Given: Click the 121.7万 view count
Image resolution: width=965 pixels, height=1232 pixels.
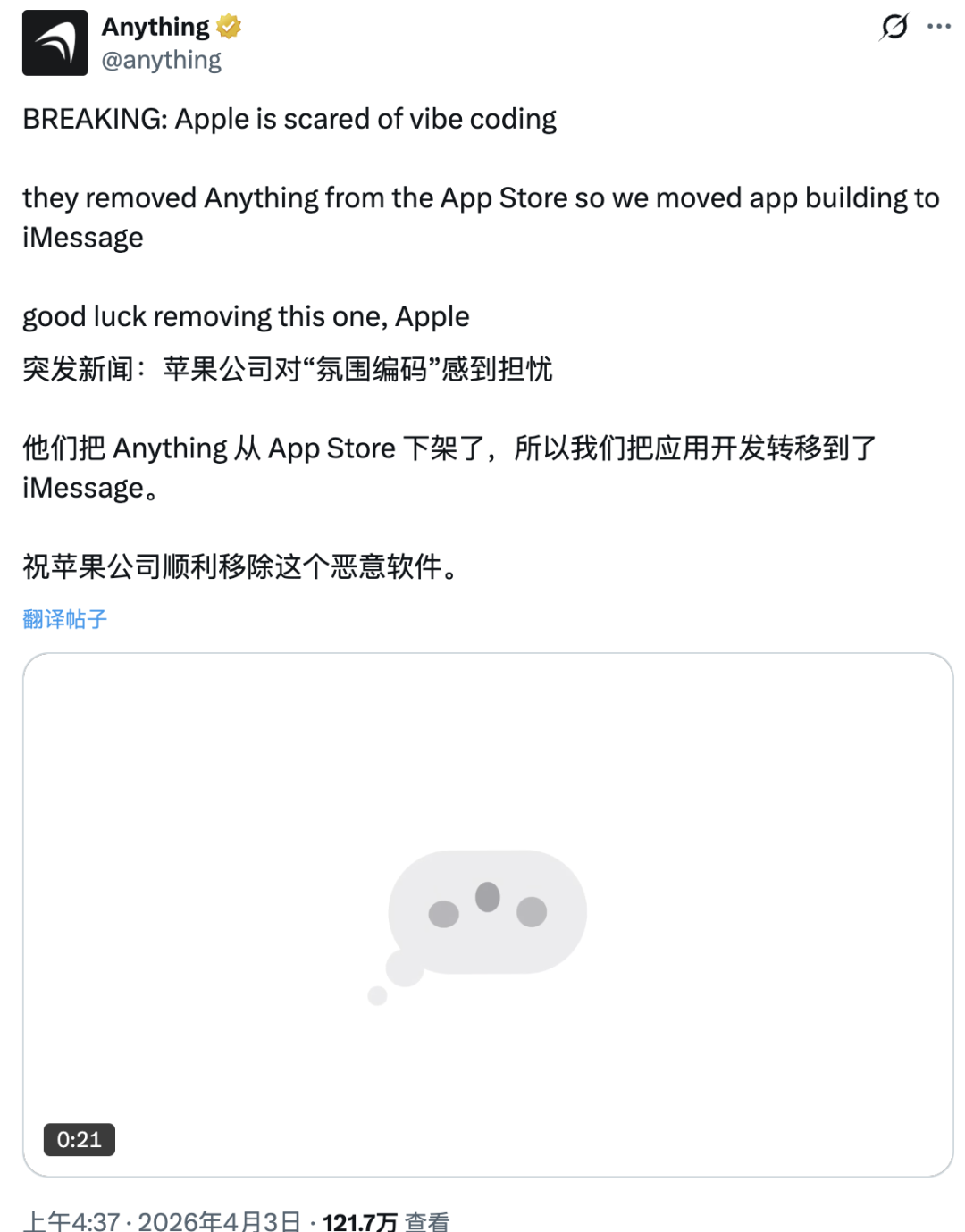Looking at the screenshot, I should (x=357, y=1218).
